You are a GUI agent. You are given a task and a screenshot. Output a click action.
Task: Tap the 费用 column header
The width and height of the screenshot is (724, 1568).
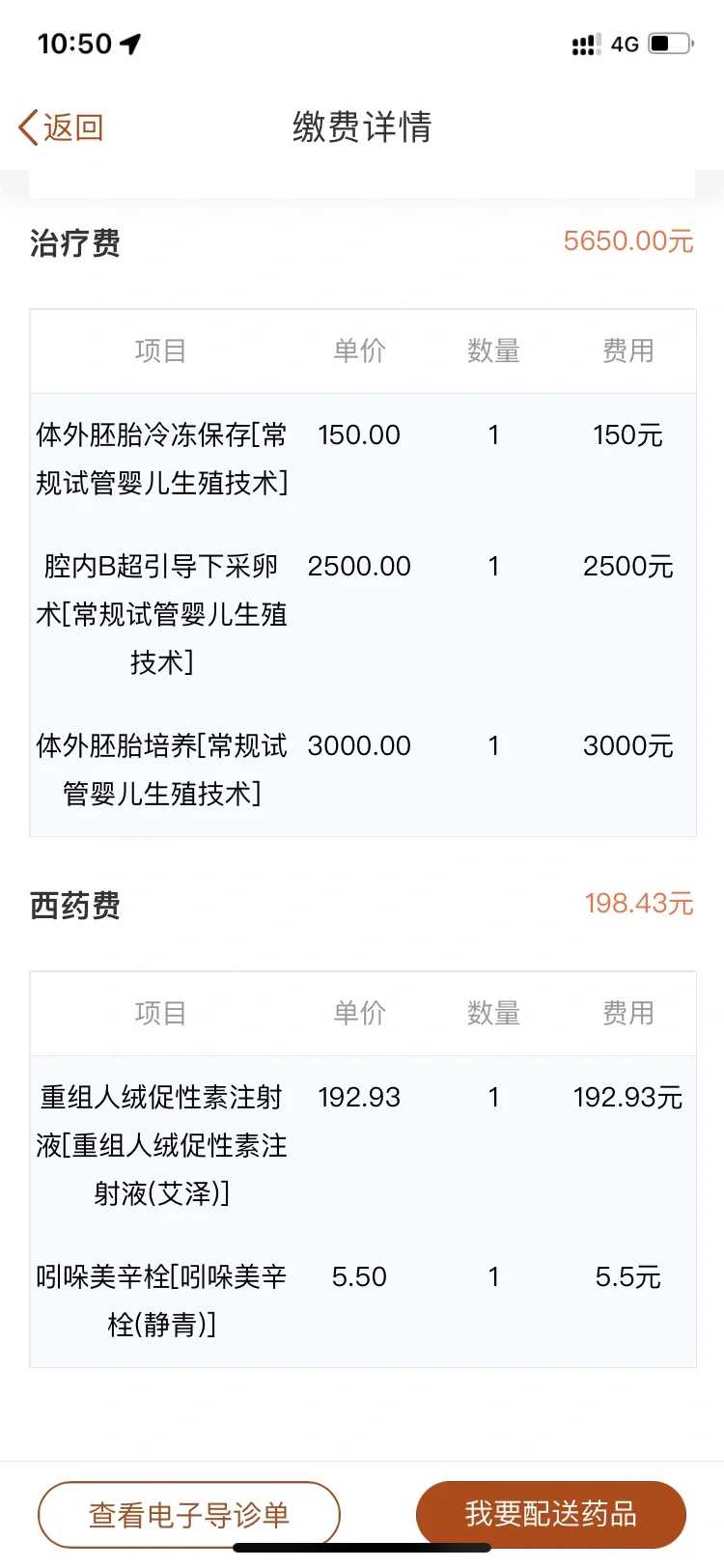(x=629, y=351)
